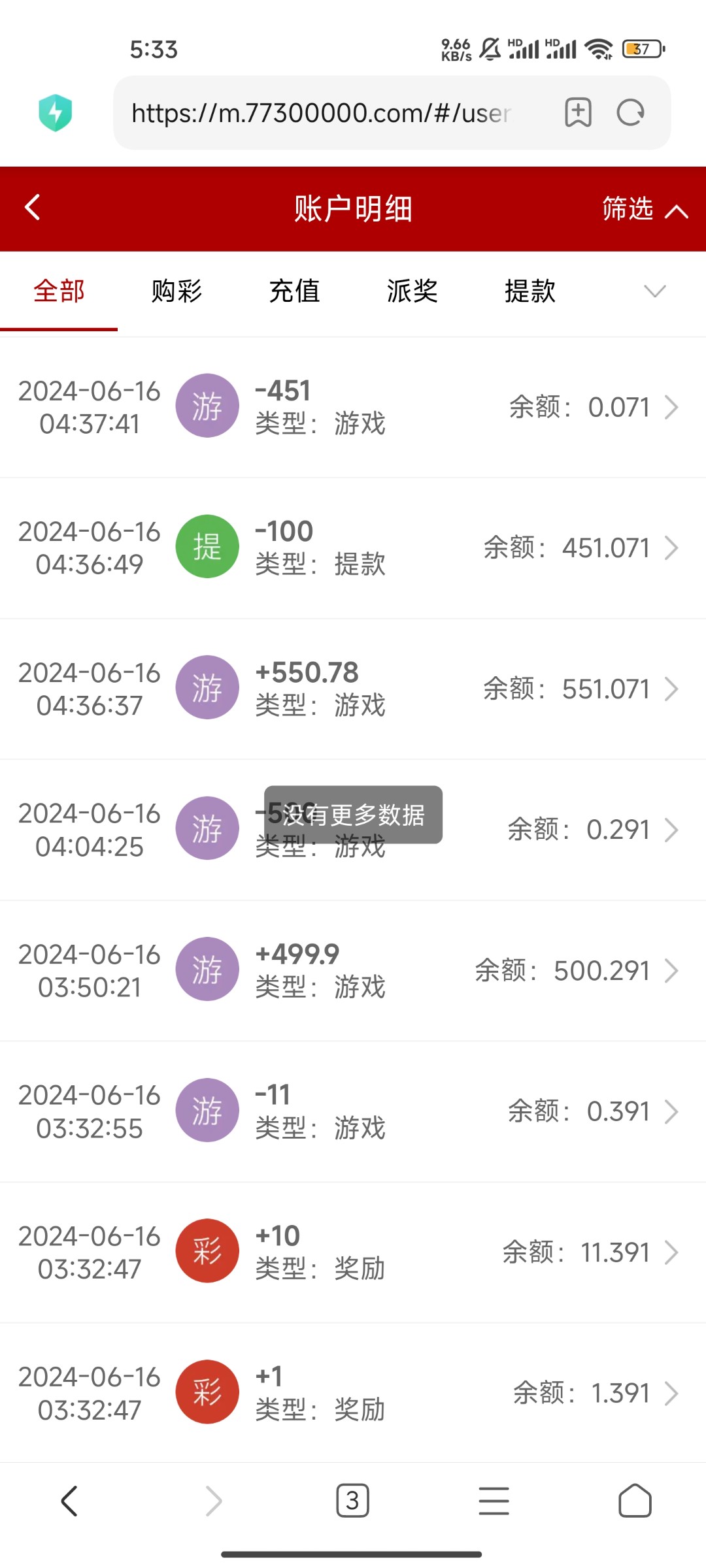
Task: Tap the 彩 icon on the +1 reward entry
Action: (207, 1392)
